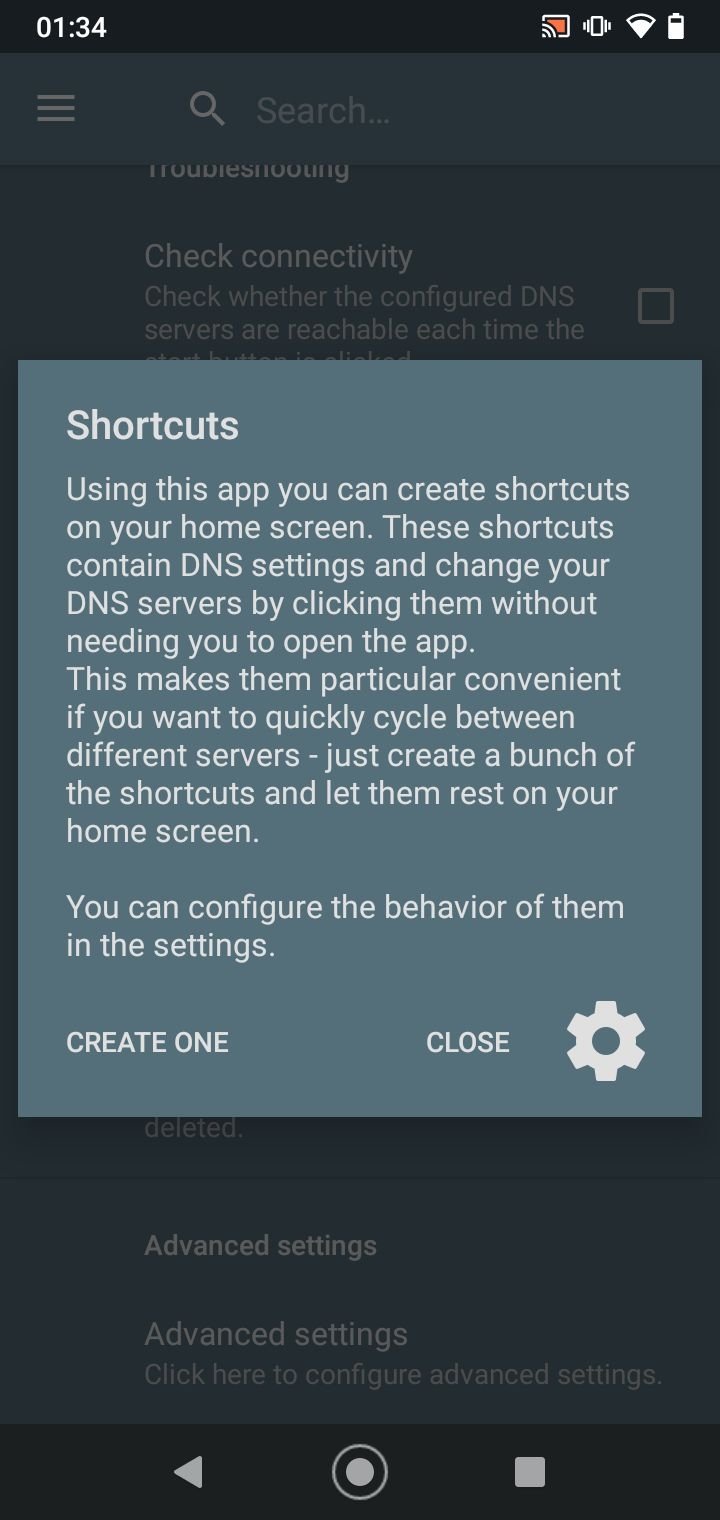Viewport: 720px width, 1520px height.
Task: Close the Shortcuts dialog
Action: 467,1042
